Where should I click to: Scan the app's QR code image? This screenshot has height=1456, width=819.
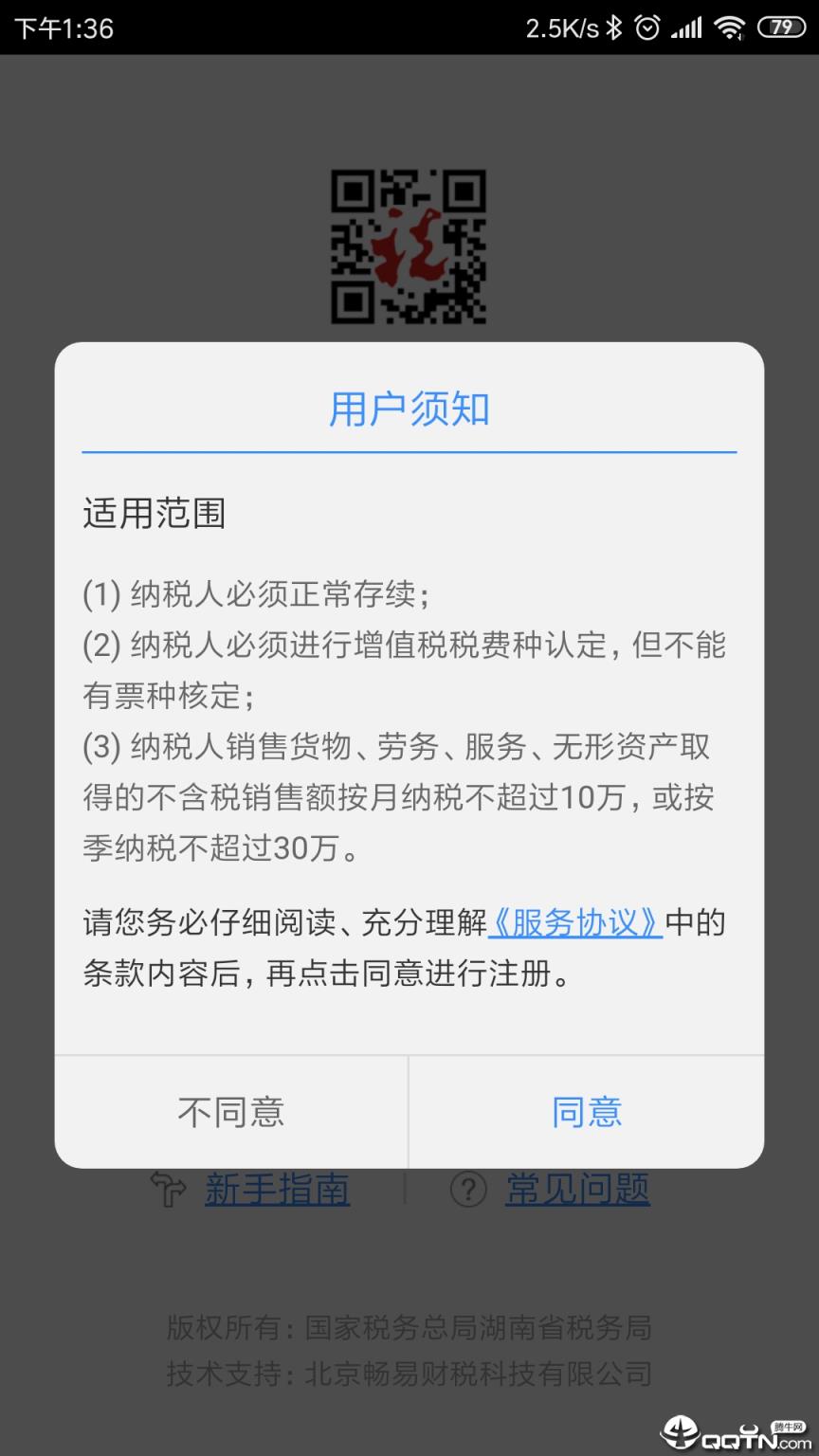409,246
